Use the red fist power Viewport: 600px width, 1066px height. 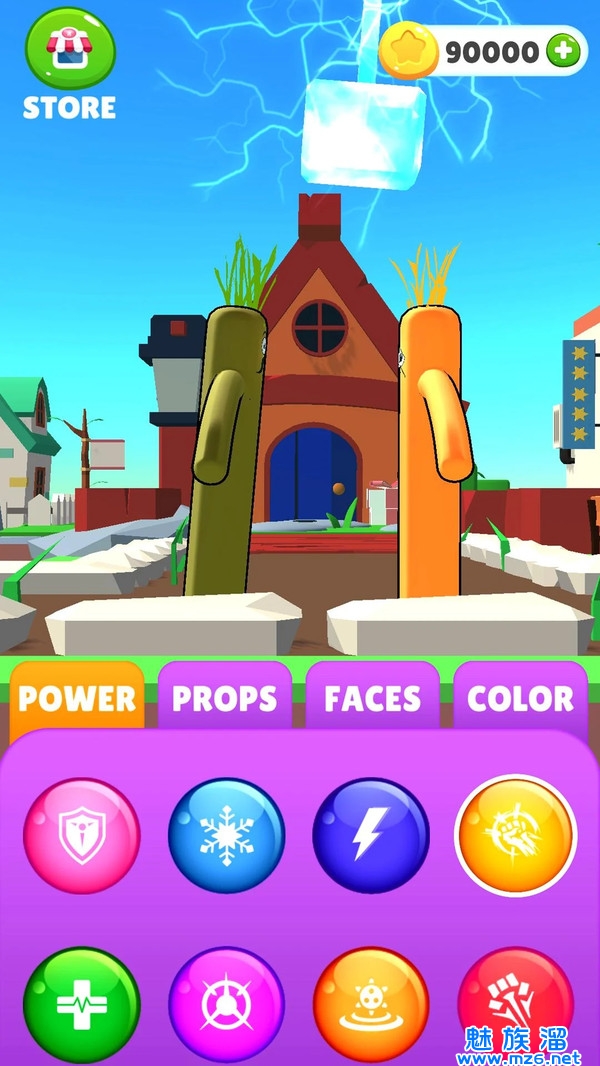pyautogui.click(x=516, y=1000)
